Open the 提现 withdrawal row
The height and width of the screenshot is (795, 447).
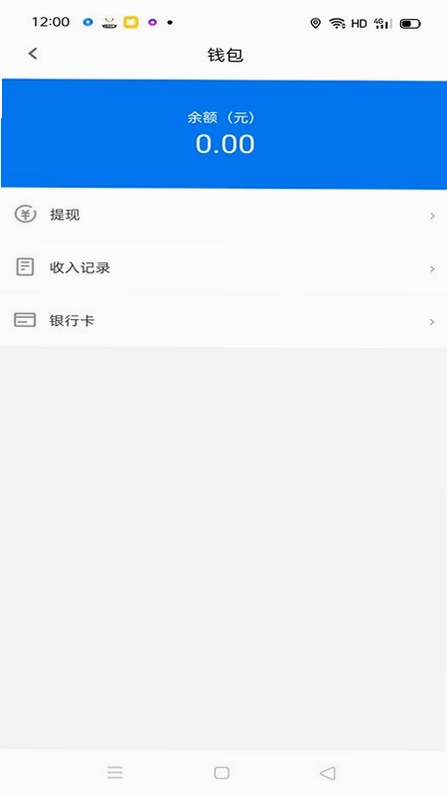224,215
